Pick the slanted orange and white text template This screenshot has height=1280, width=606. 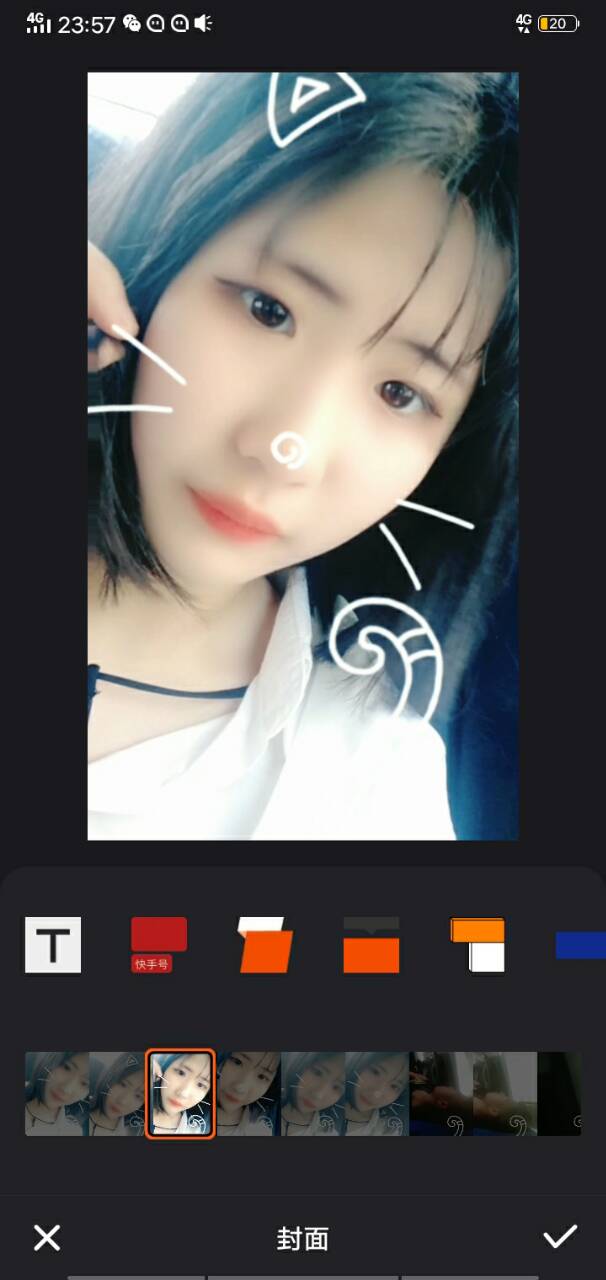pyautogui.click(x=265, y=945)
